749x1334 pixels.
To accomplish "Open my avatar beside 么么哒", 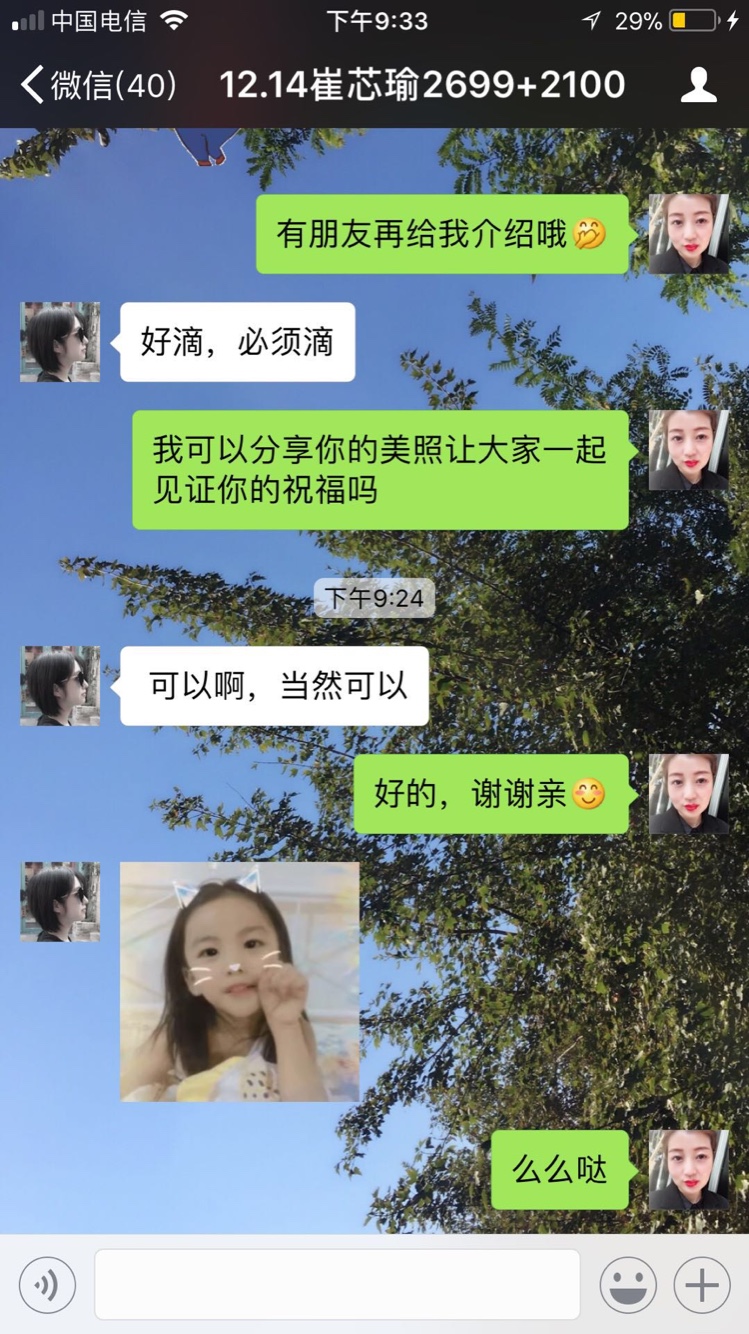I will point(689,1170).
